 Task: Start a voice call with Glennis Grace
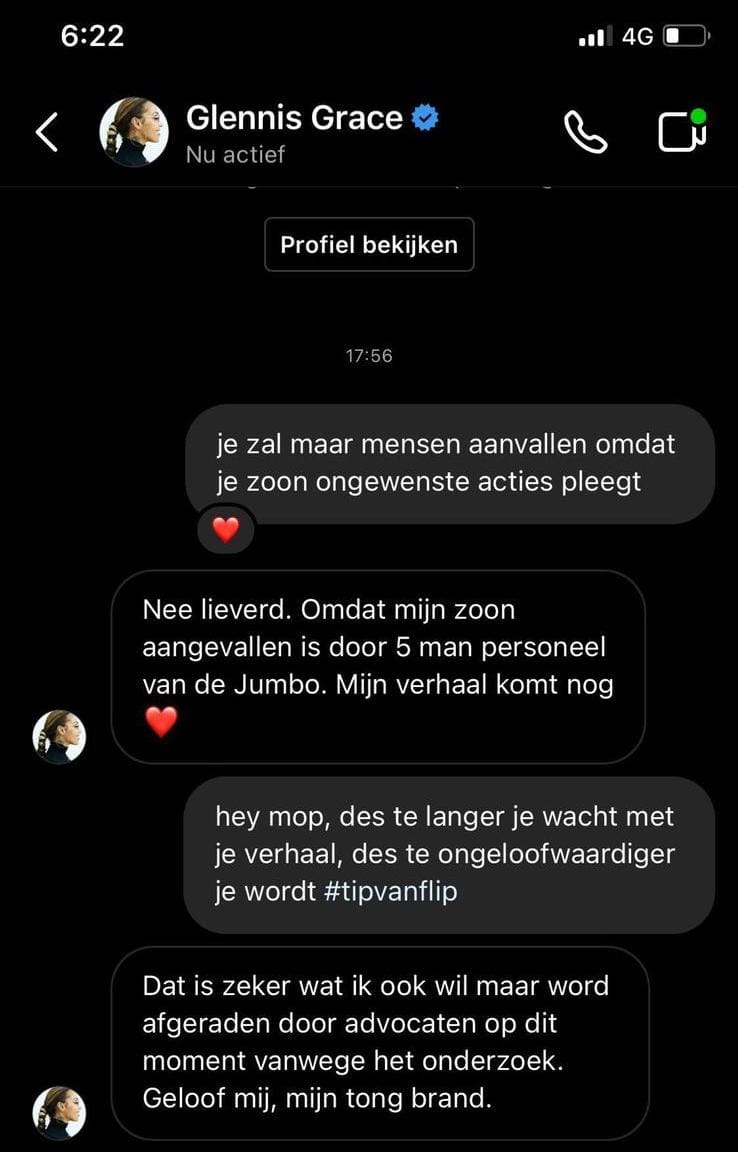tap(585, 132)
